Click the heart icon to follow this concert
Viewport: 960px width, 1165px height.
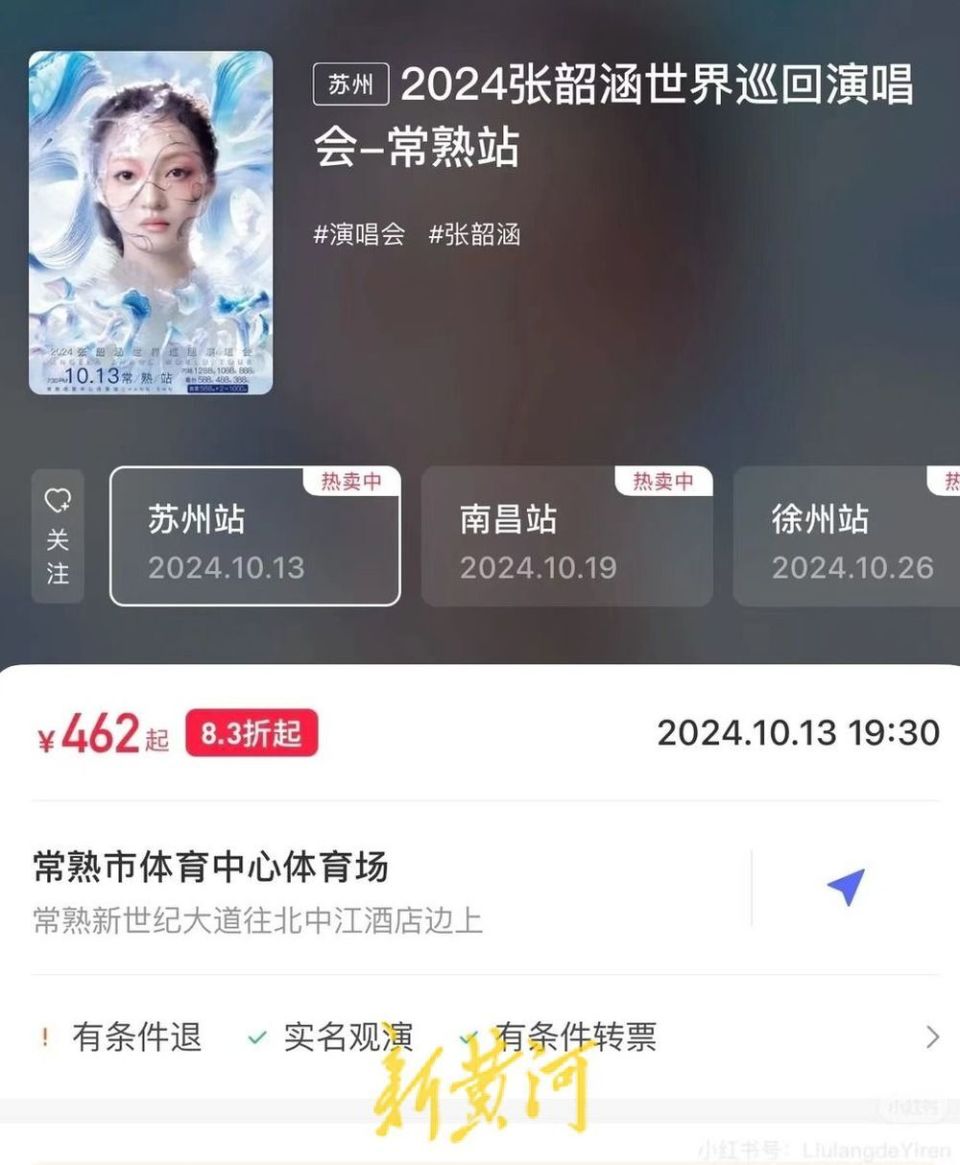[x=57, y=497]
